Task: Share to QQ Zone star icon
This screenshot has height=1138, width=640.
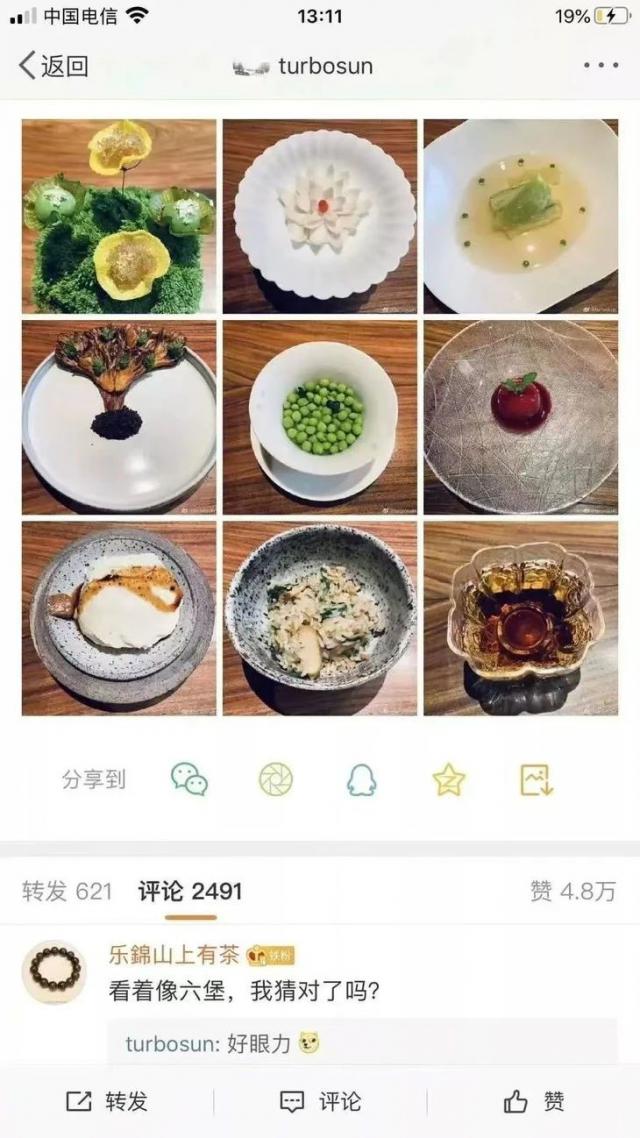Action: (449, 779)
